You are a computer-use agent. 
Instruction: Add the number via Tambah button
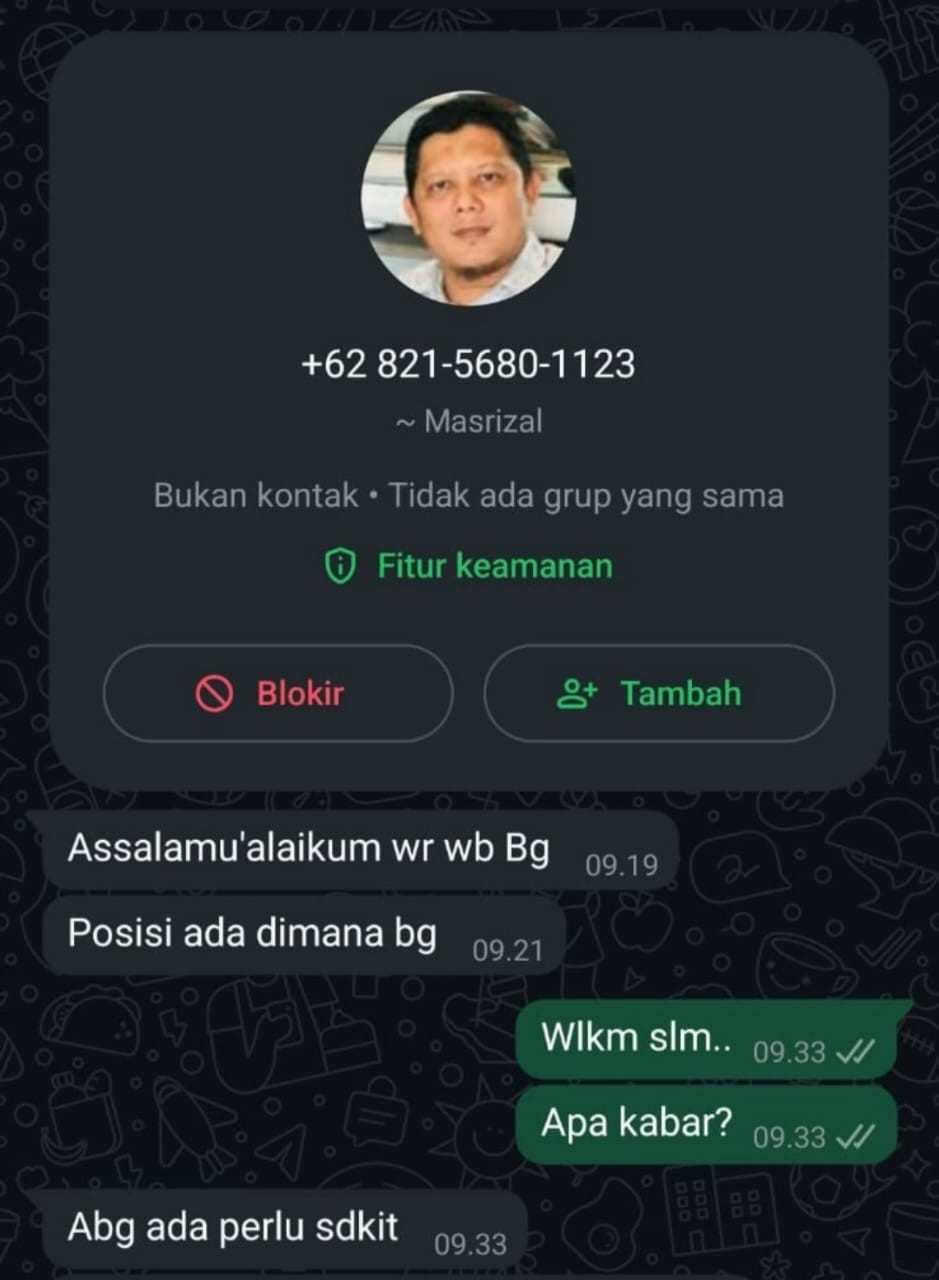(658, 693)
